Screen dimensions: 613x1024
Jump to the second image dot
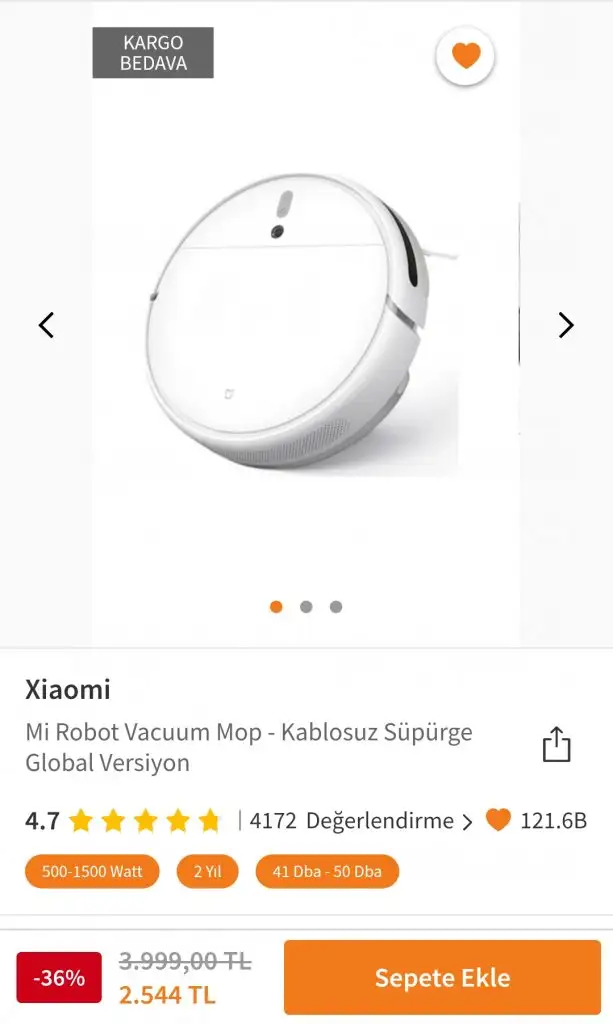coord(306,607)
